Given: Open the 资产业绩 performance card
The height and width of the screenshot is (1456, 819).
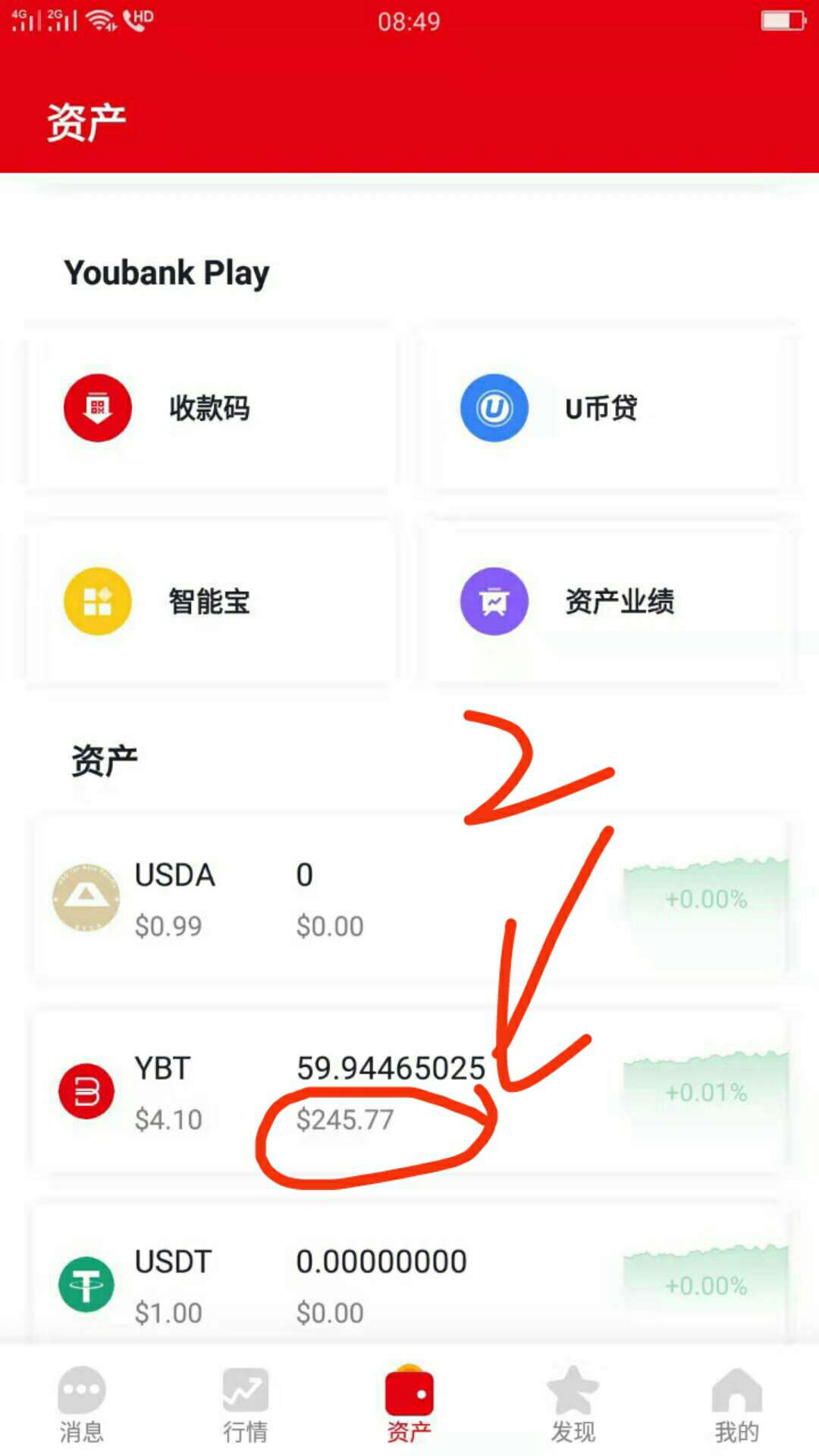Looking at the screenshot, I should click(x=605, y=601).
